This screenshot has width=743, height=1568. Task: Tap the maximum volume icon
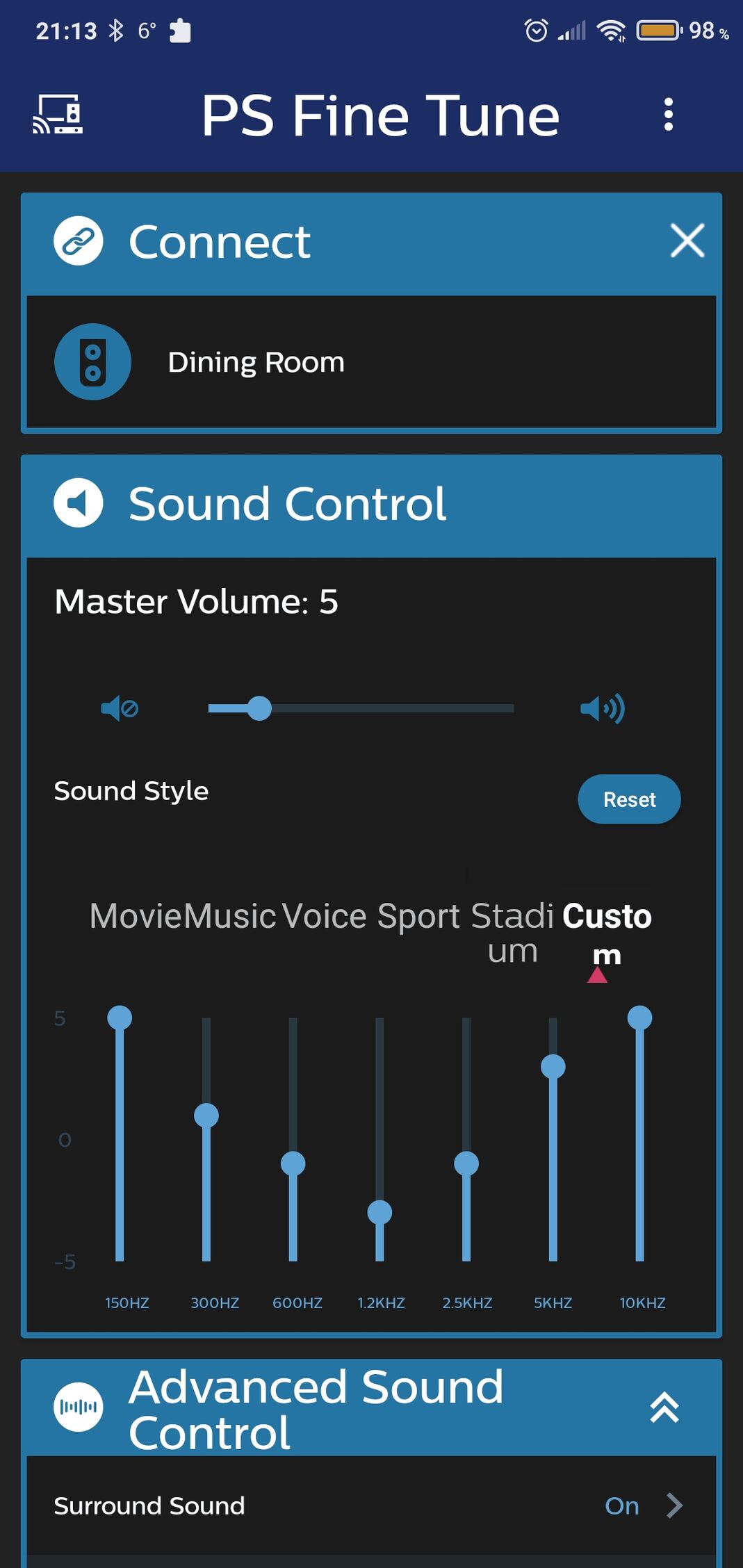602,709
